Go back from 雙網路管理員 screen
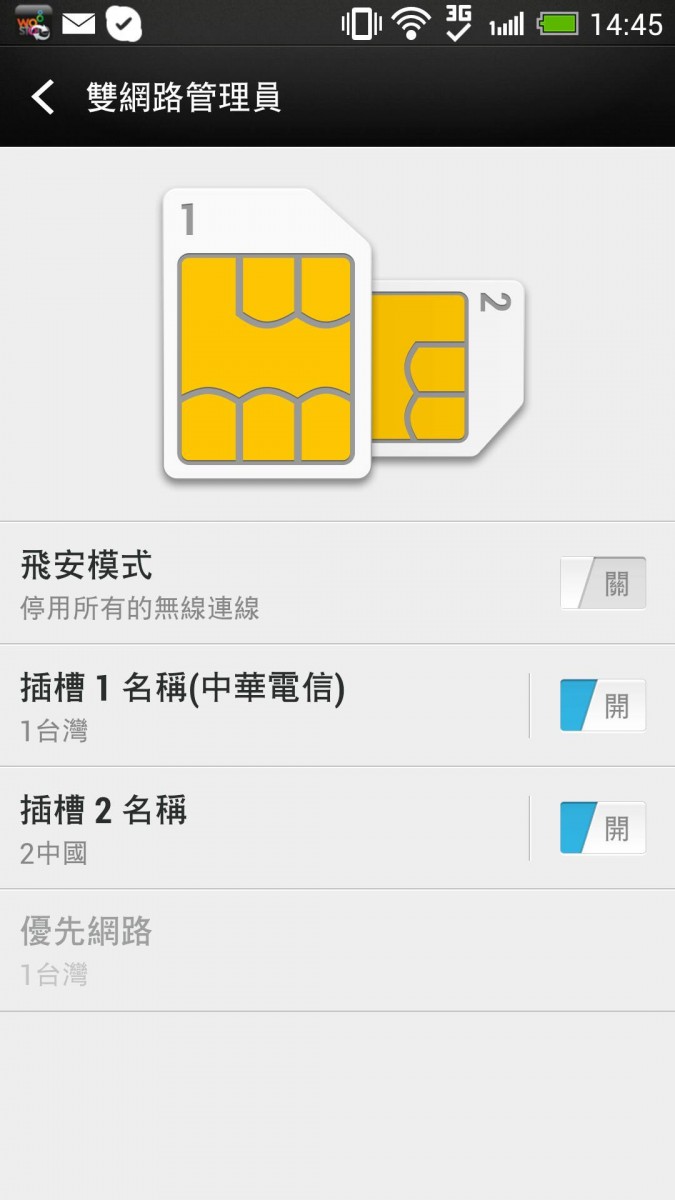Screen dimensions: 675x1200 [43, 98]
